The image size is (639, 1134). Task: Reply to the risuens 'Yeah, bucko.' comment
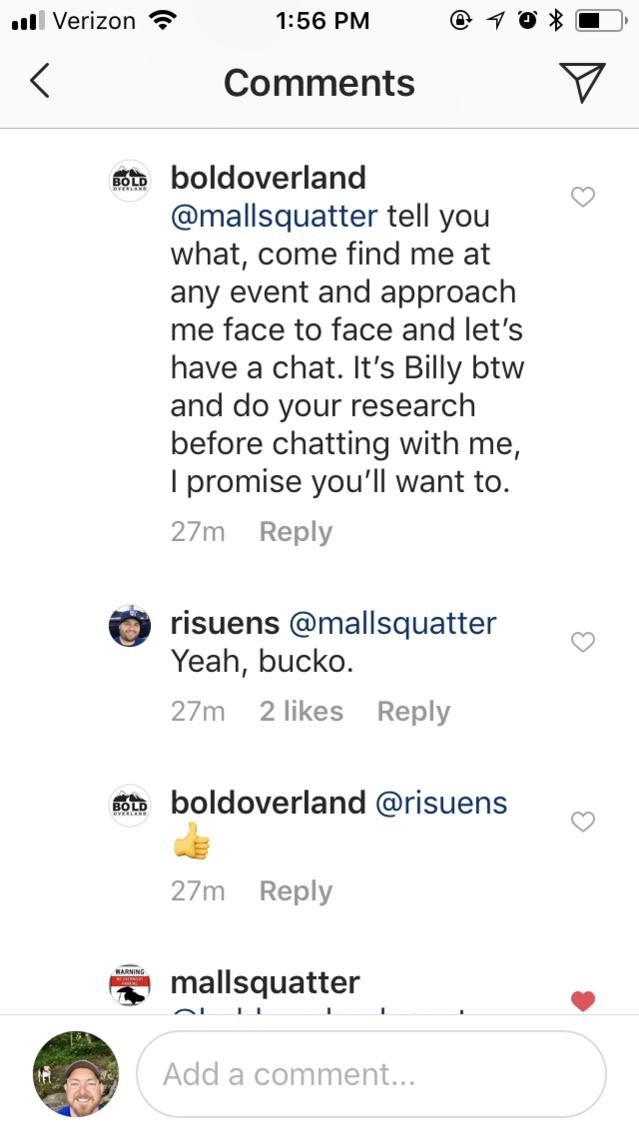point(413,712)
